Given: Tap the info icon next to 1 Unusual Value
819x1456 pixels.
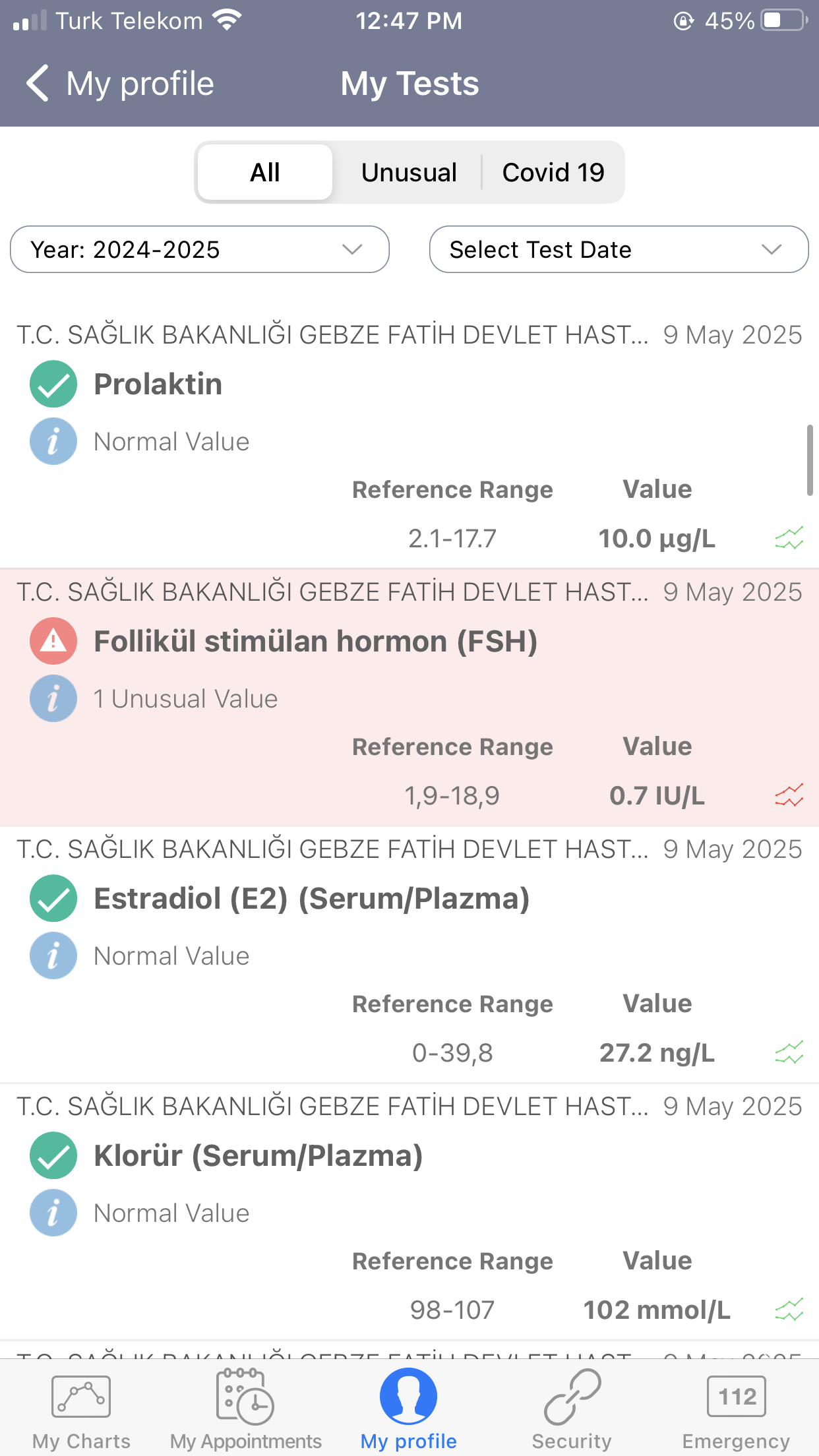Looking at the screenshot, I should [x=53, y=698].
